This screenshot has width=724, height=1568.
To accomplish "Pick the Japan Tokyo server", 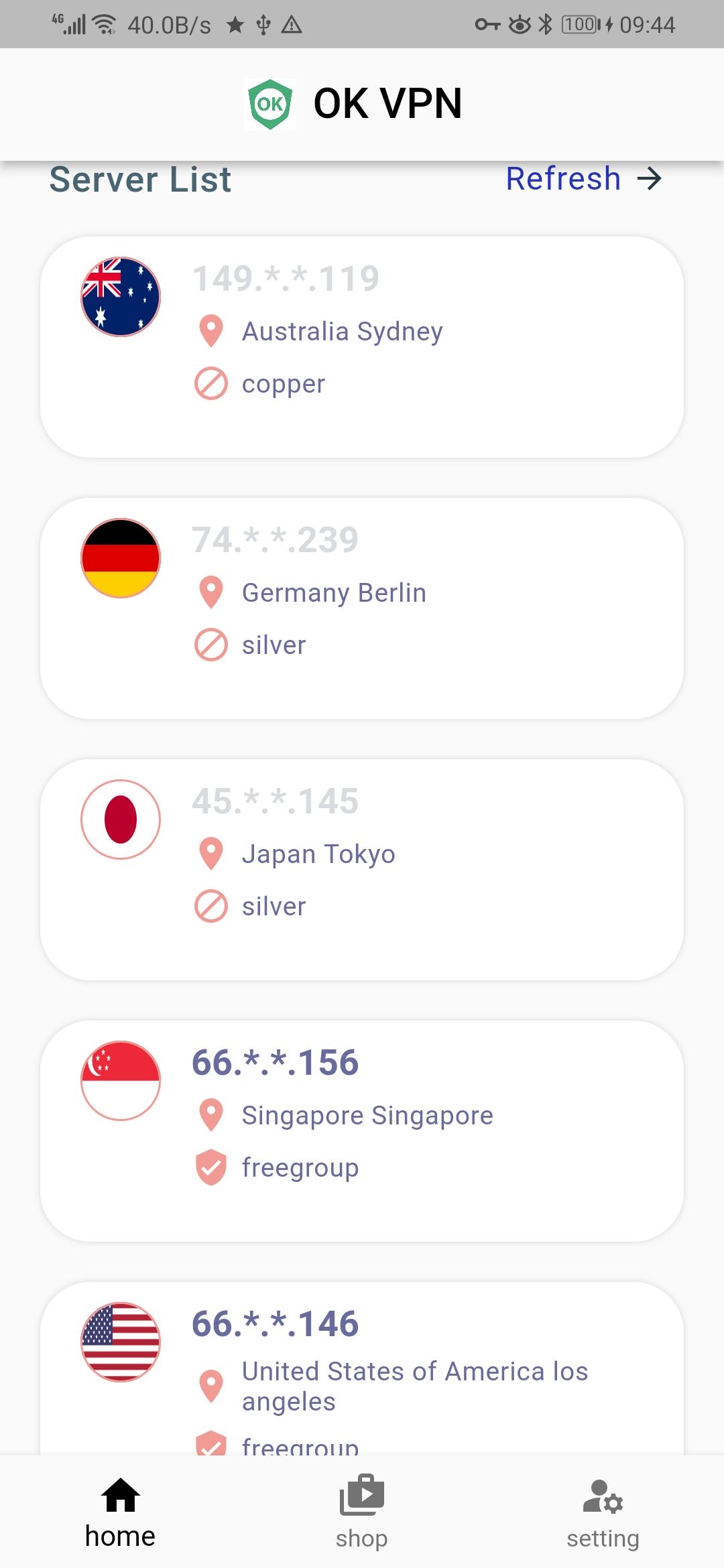I will [362, 870].
